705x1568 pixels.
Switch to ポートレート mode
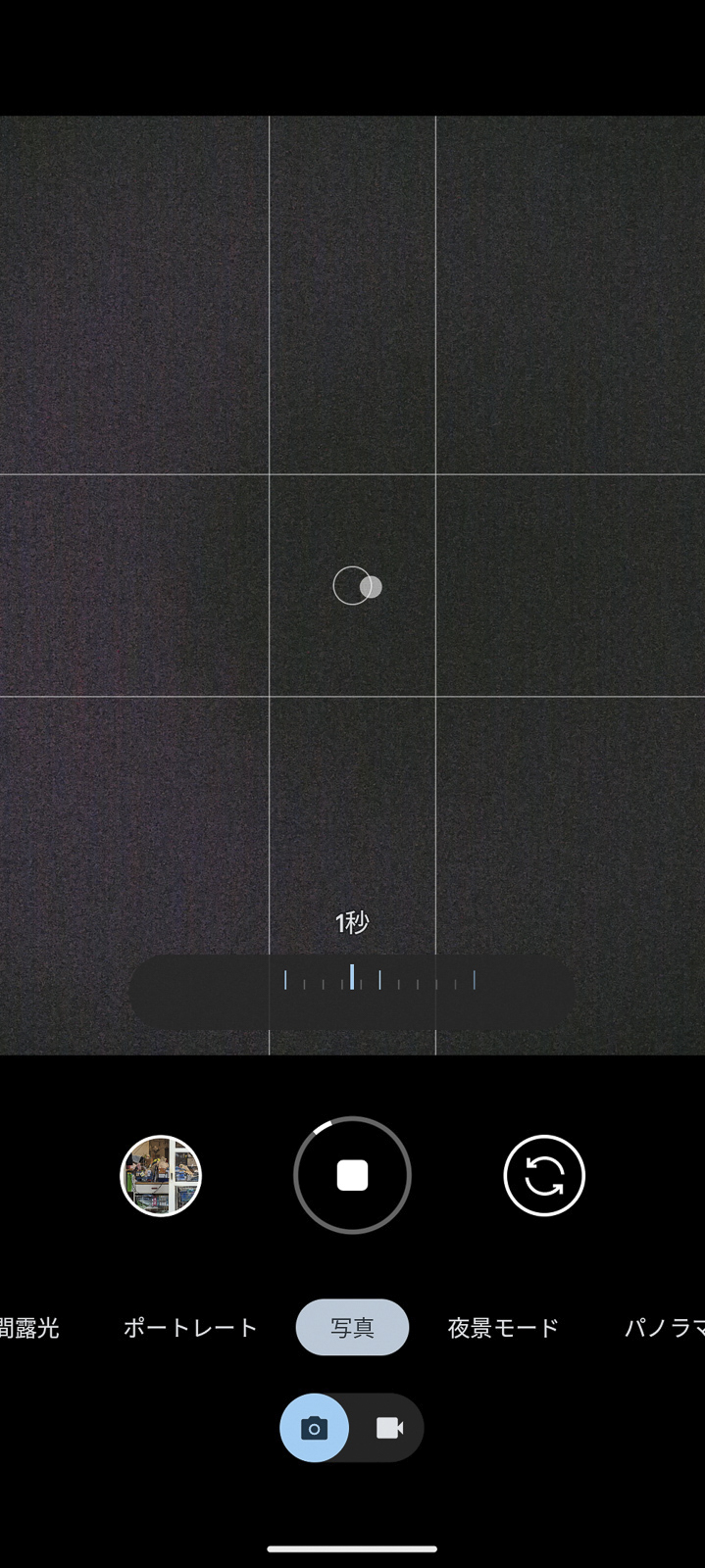click(x=190, y=1328)
